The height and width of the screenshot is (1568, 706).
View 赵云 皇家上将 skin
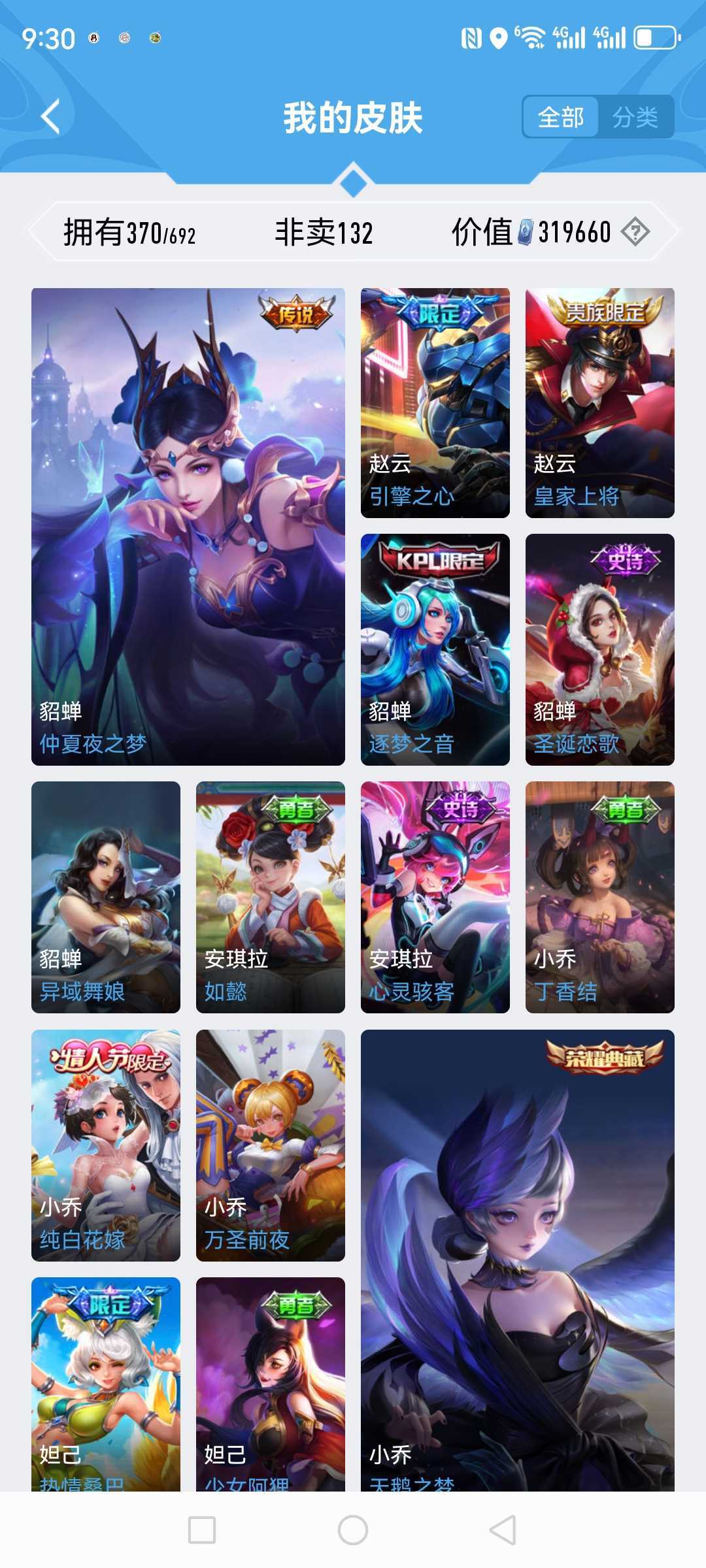599,402
